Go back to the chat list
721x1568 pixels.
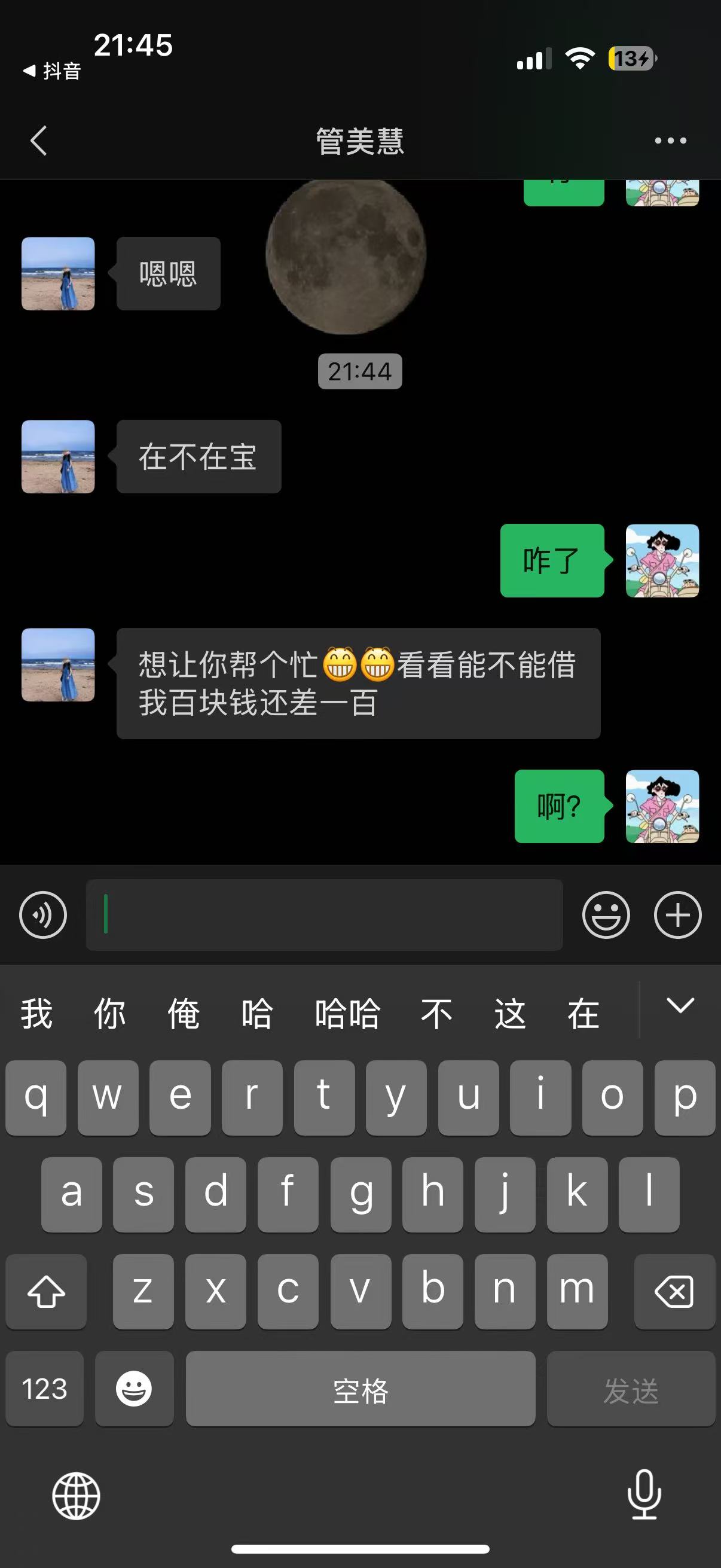tap(38, 141)
